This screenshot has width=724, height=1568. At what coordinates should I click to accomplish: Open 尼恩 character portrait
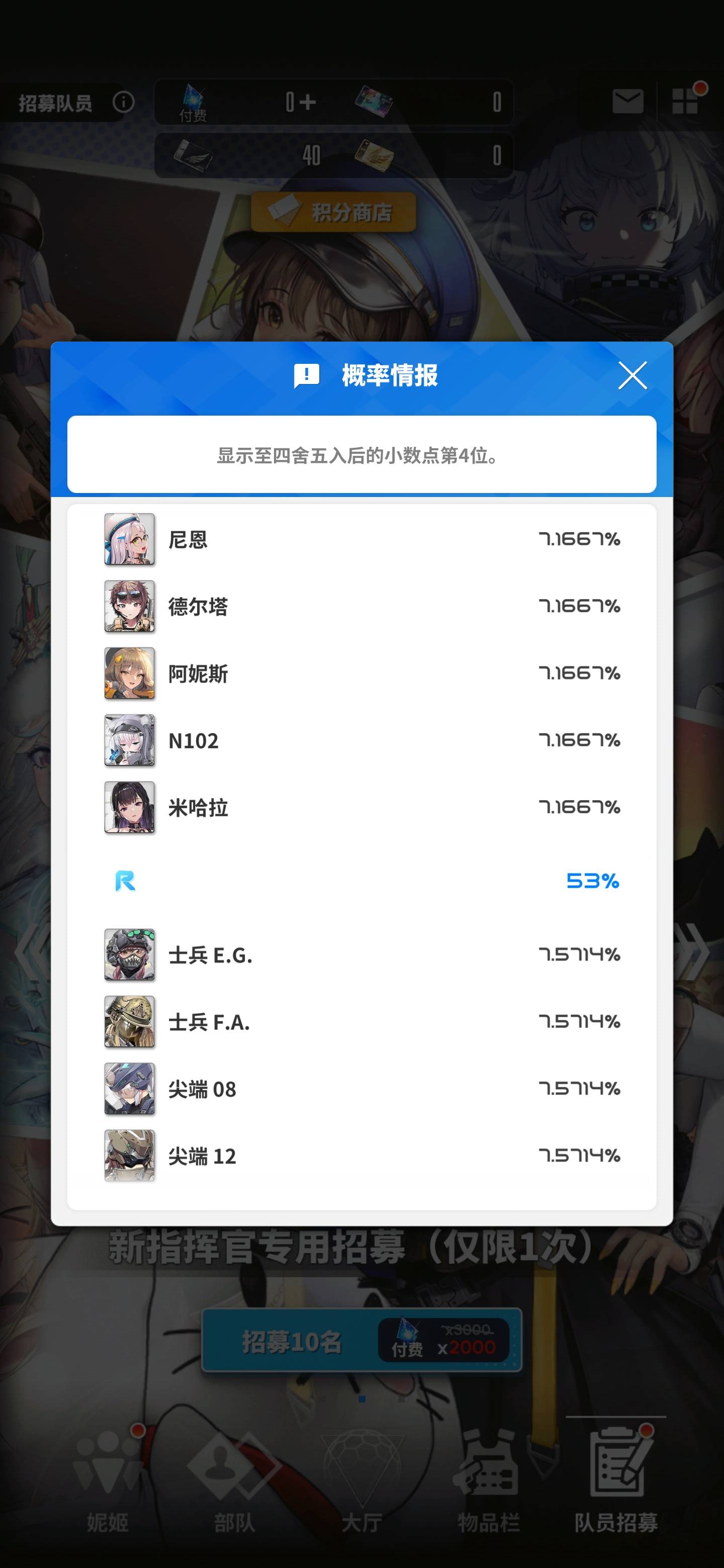click(129, 539)
